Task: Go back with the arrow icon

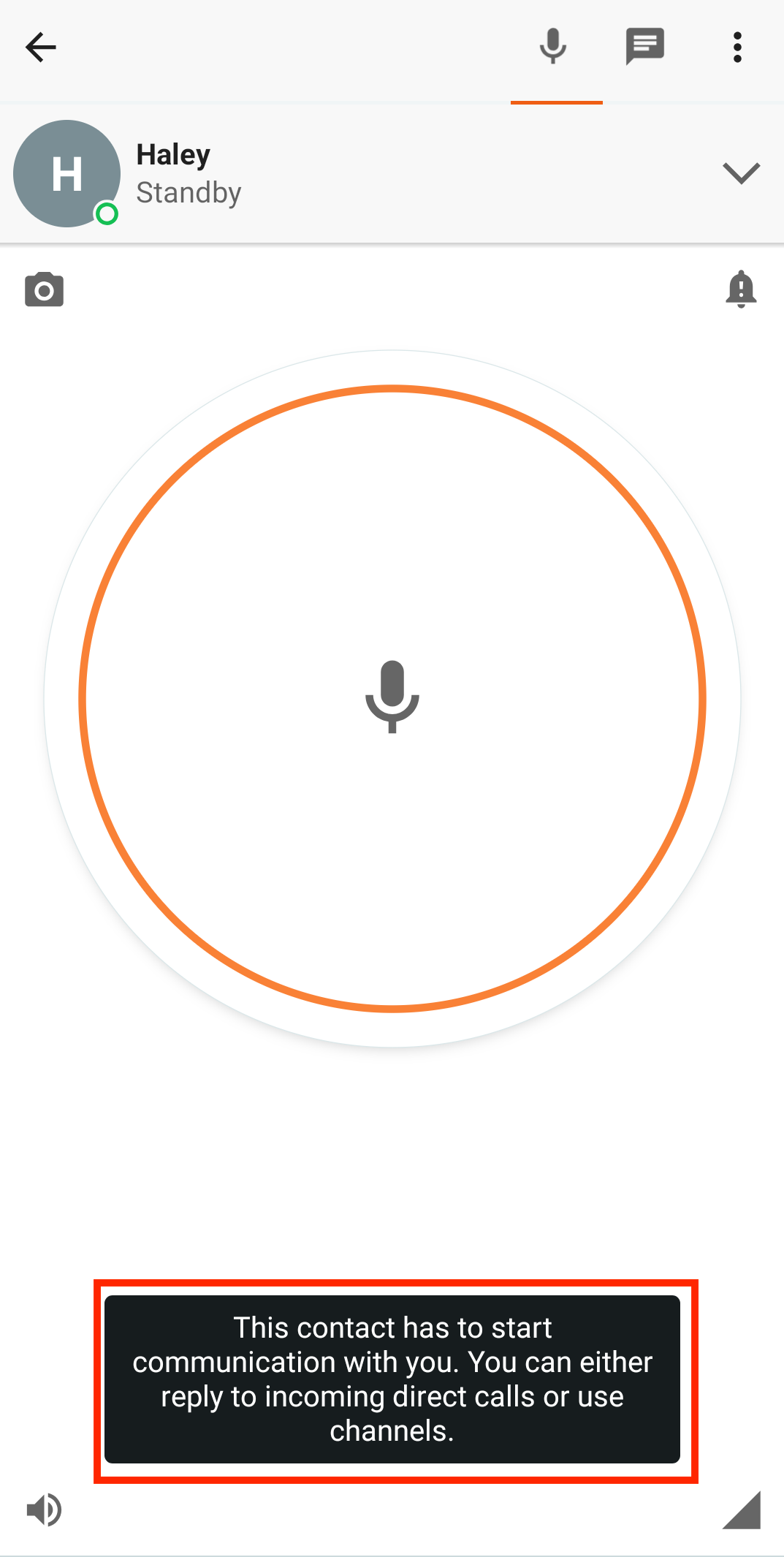Action: 41,47
